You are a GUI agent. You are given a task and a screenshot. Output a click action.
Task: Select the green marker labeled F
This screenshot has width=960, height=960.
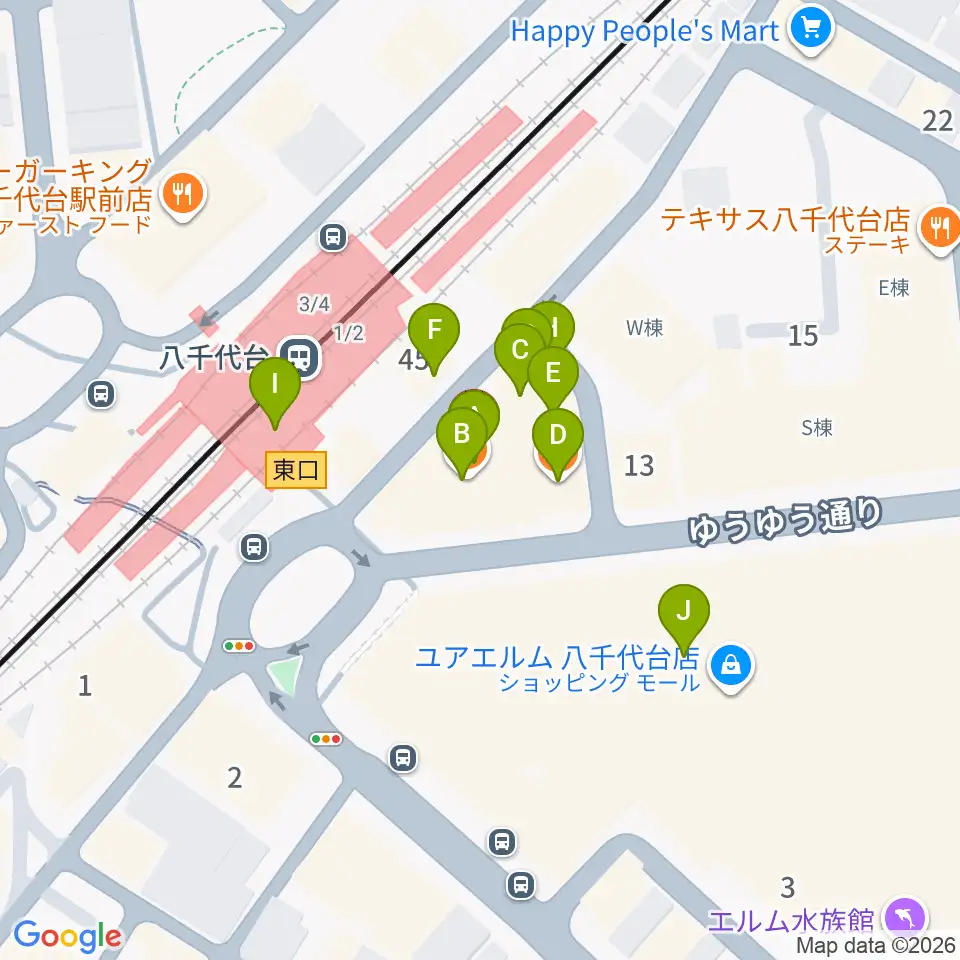pos(434,336)
